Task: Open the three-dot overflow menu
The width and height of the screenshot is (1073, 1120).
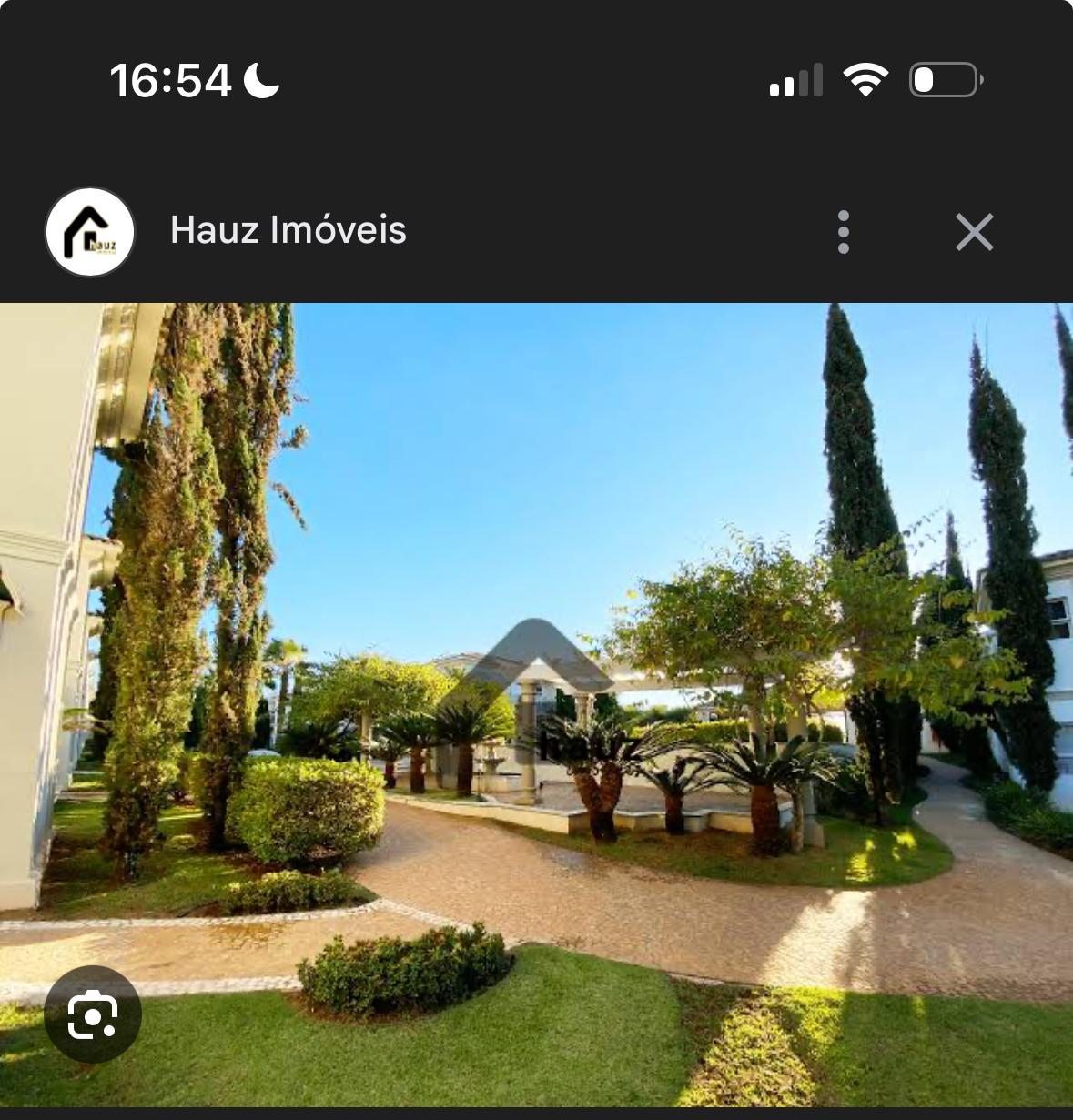Action: tap(844, 232)
